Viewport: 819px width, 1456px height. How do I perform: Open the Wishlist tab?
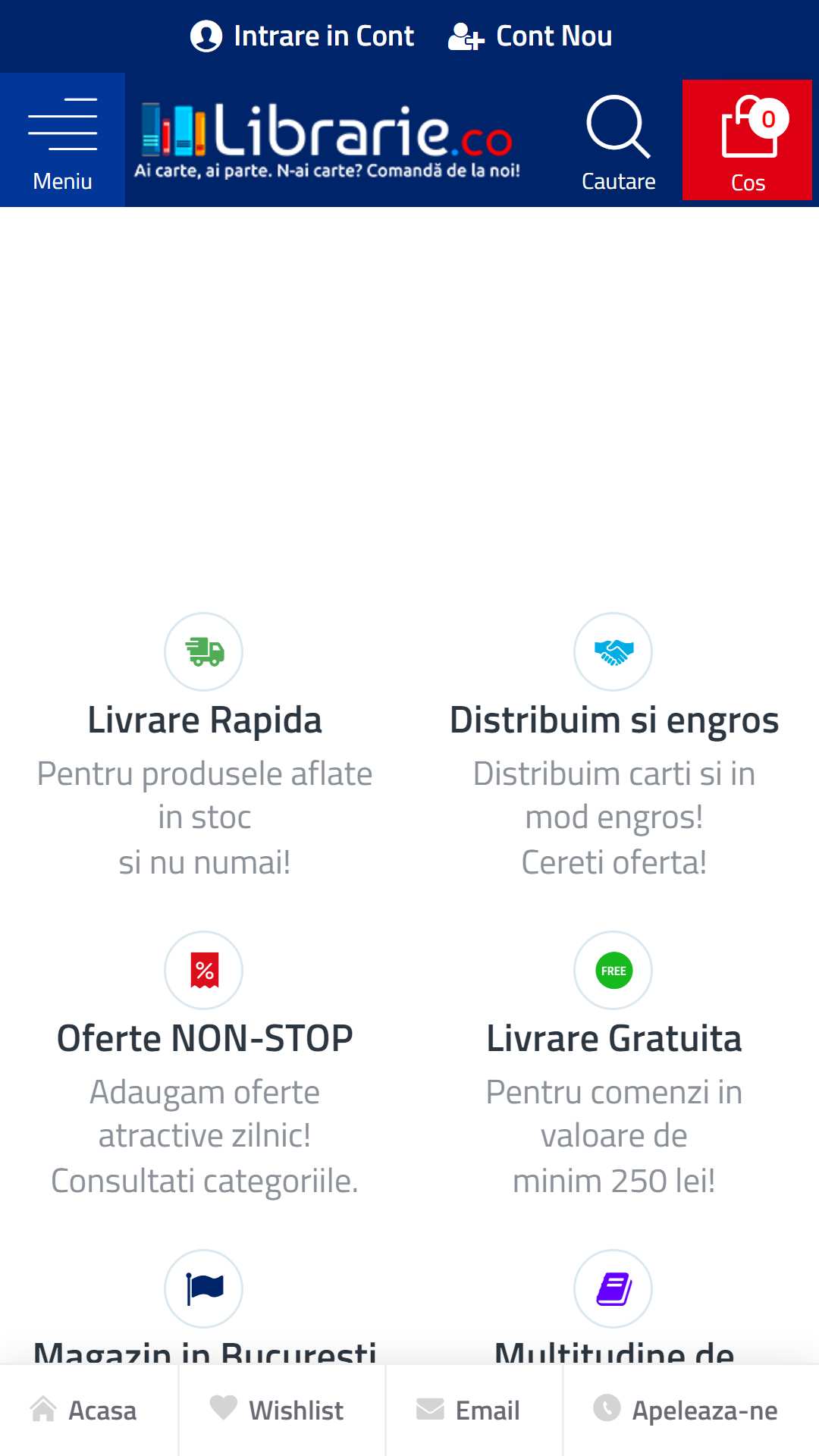pyautogui.click(x=278, y=1410)
